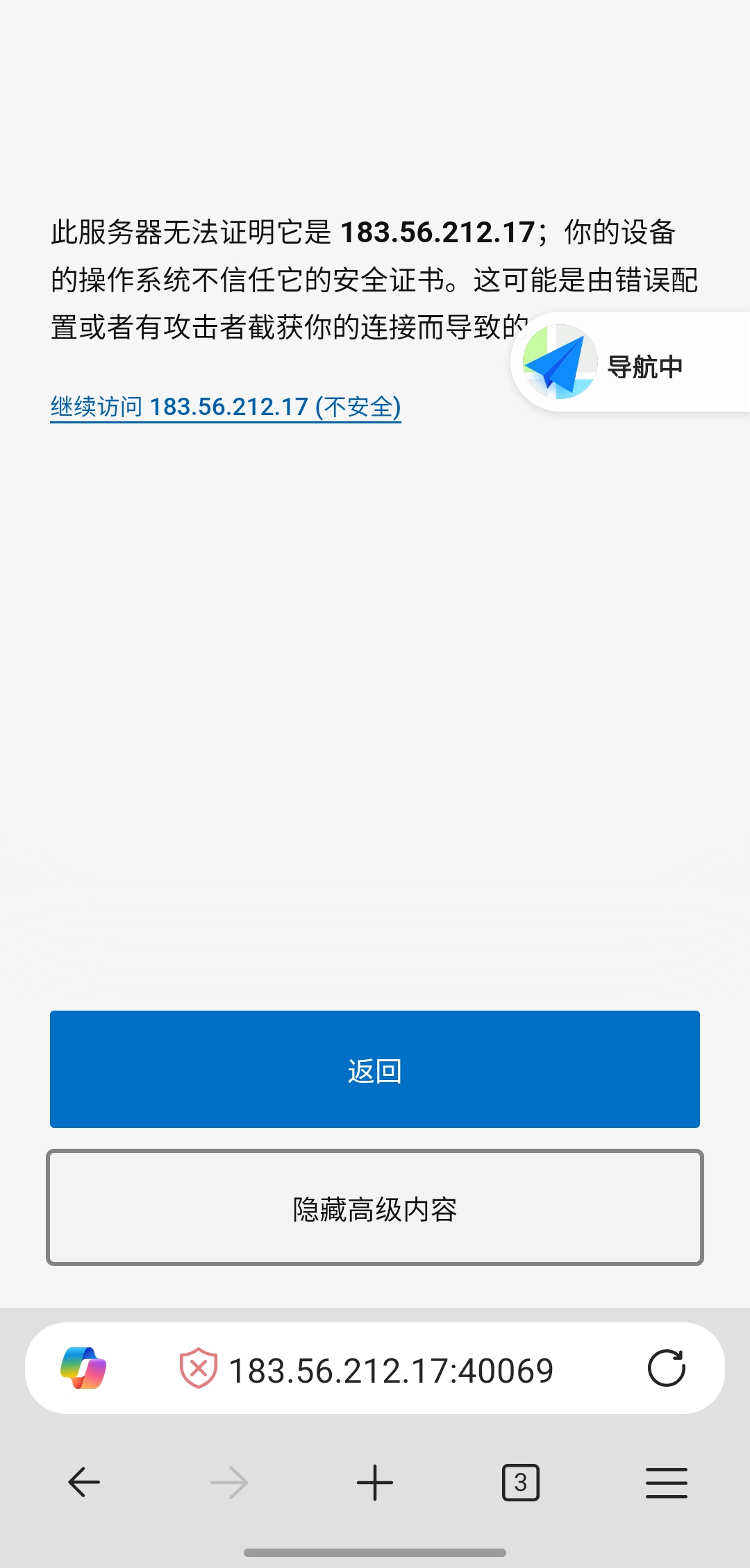Tap the not-secure shield icon
Viewport: 750px width, 1568px height.
click(x=198, y=1368)
